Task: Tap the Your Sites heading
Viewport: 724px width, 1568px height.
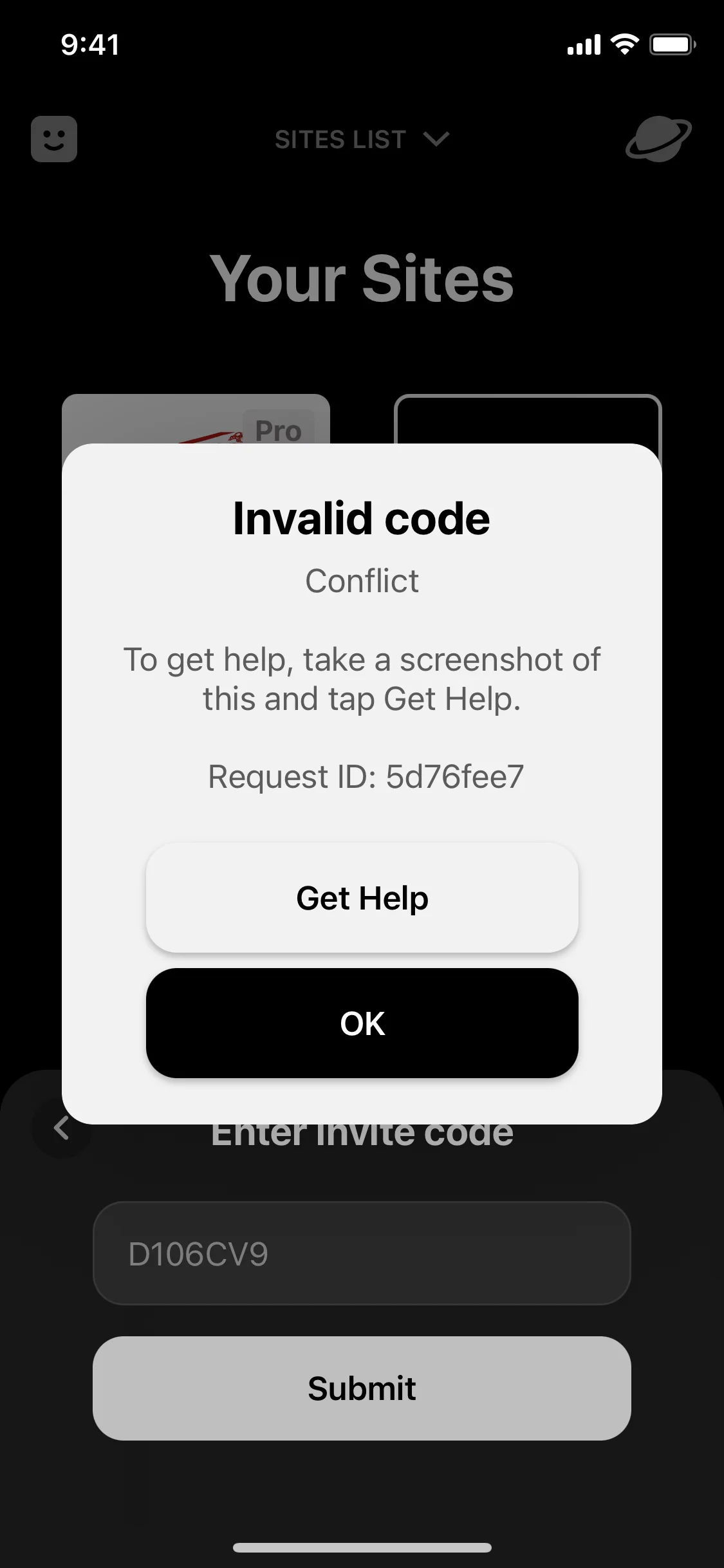Action: (x=362, y=278)
